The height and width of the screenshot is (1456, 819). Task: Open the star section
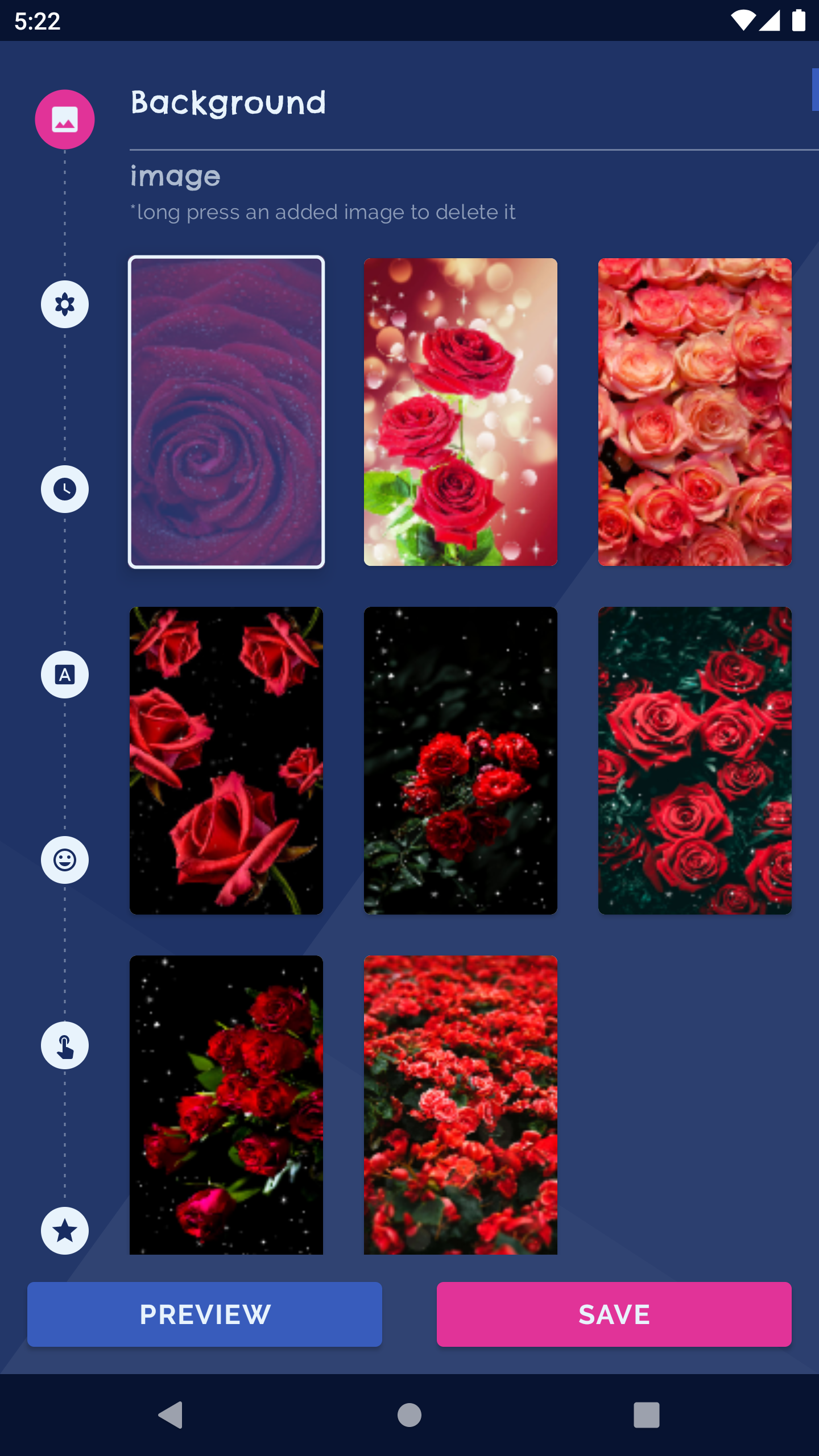click(x=65, y=1231)
